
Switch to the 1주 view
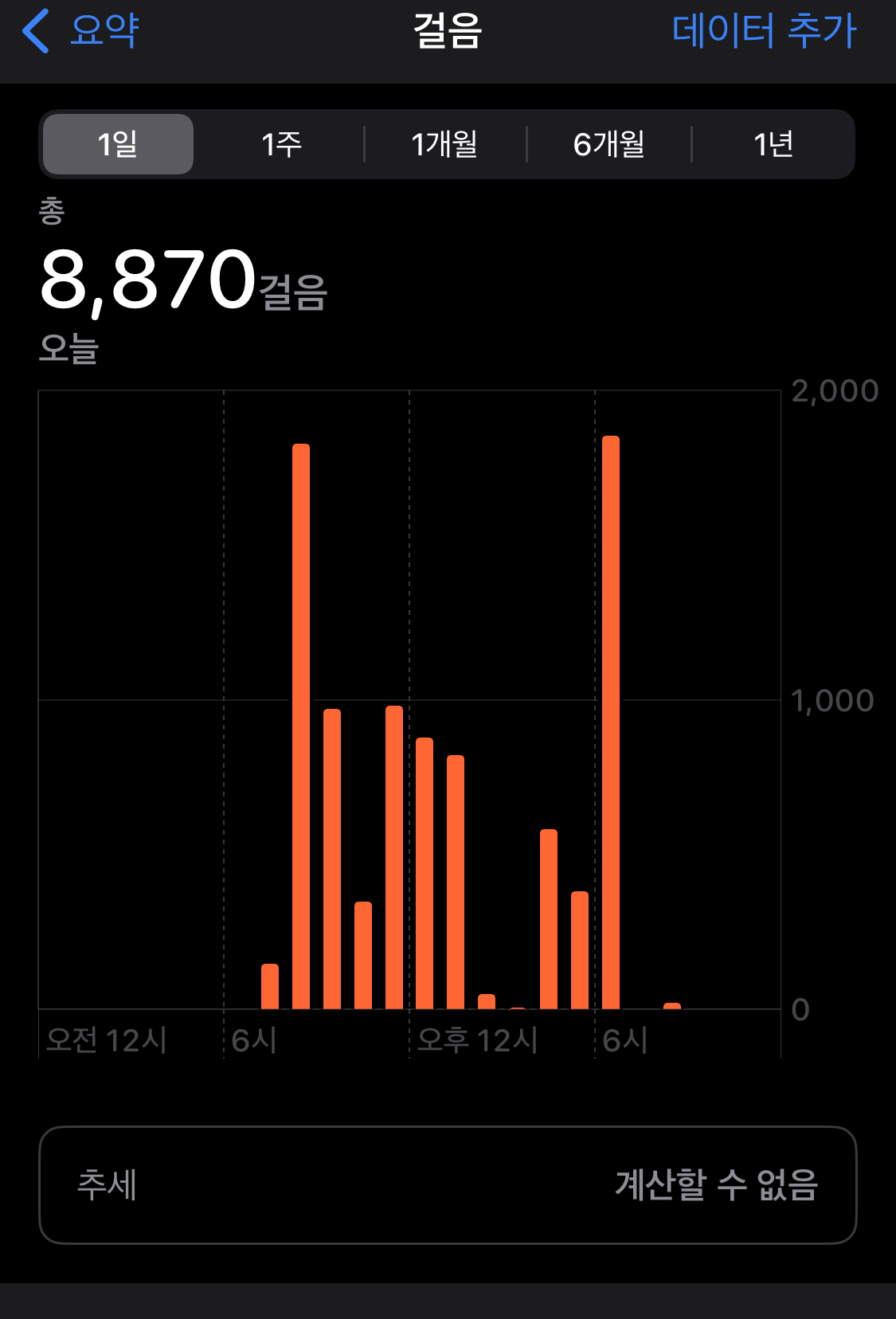point(281,144)
